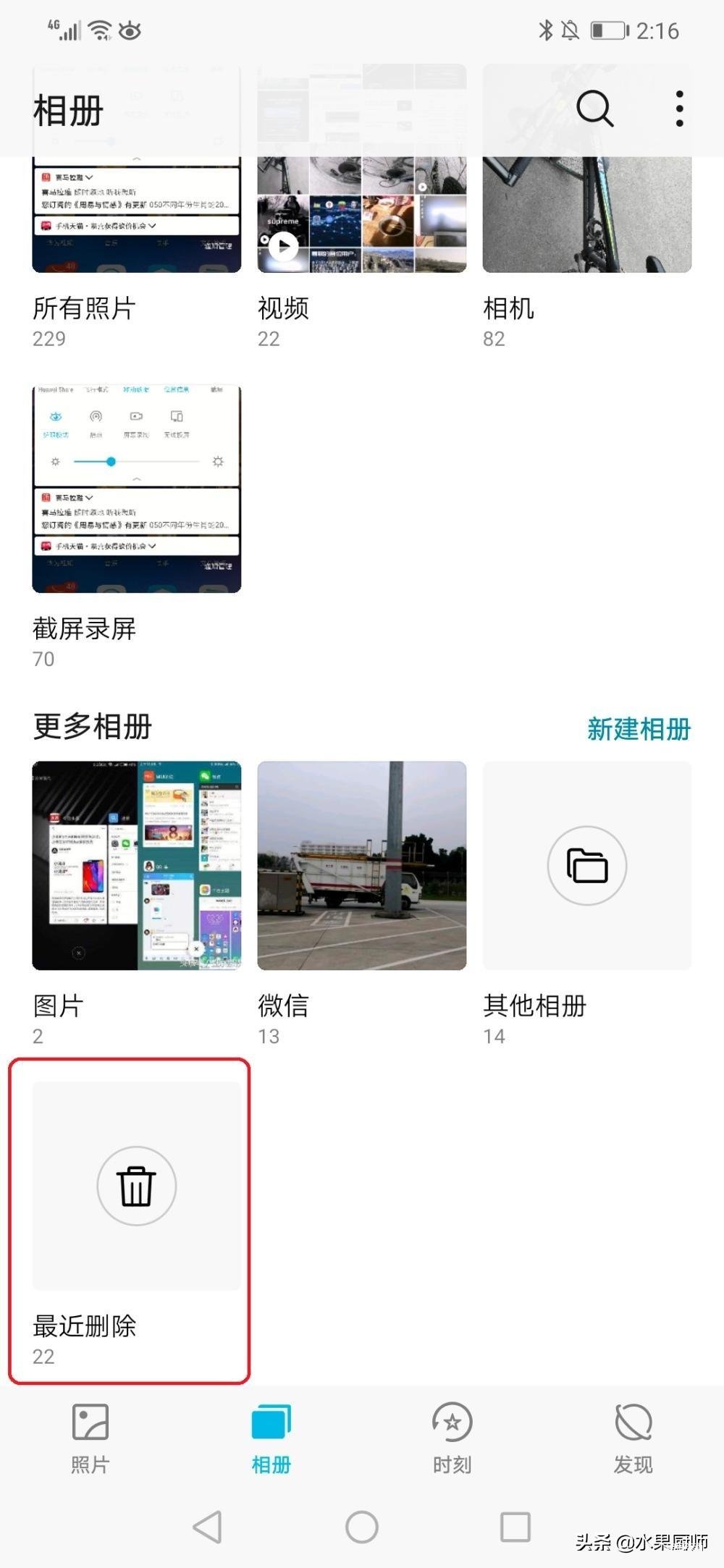
Task: Open the three-dot overflow menu
Action: point(679,109)
